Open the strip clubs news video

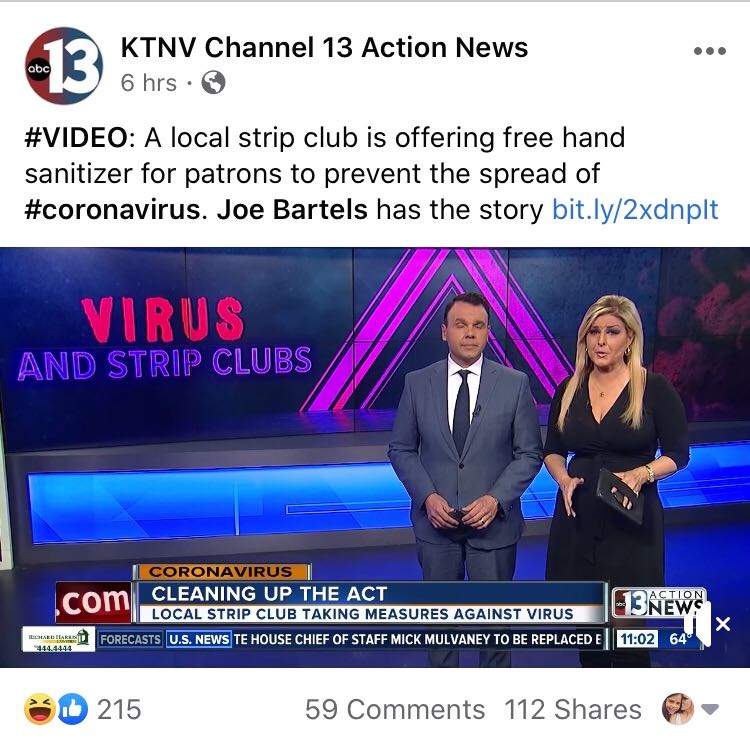pyautogui.click(x=375, y=457)
